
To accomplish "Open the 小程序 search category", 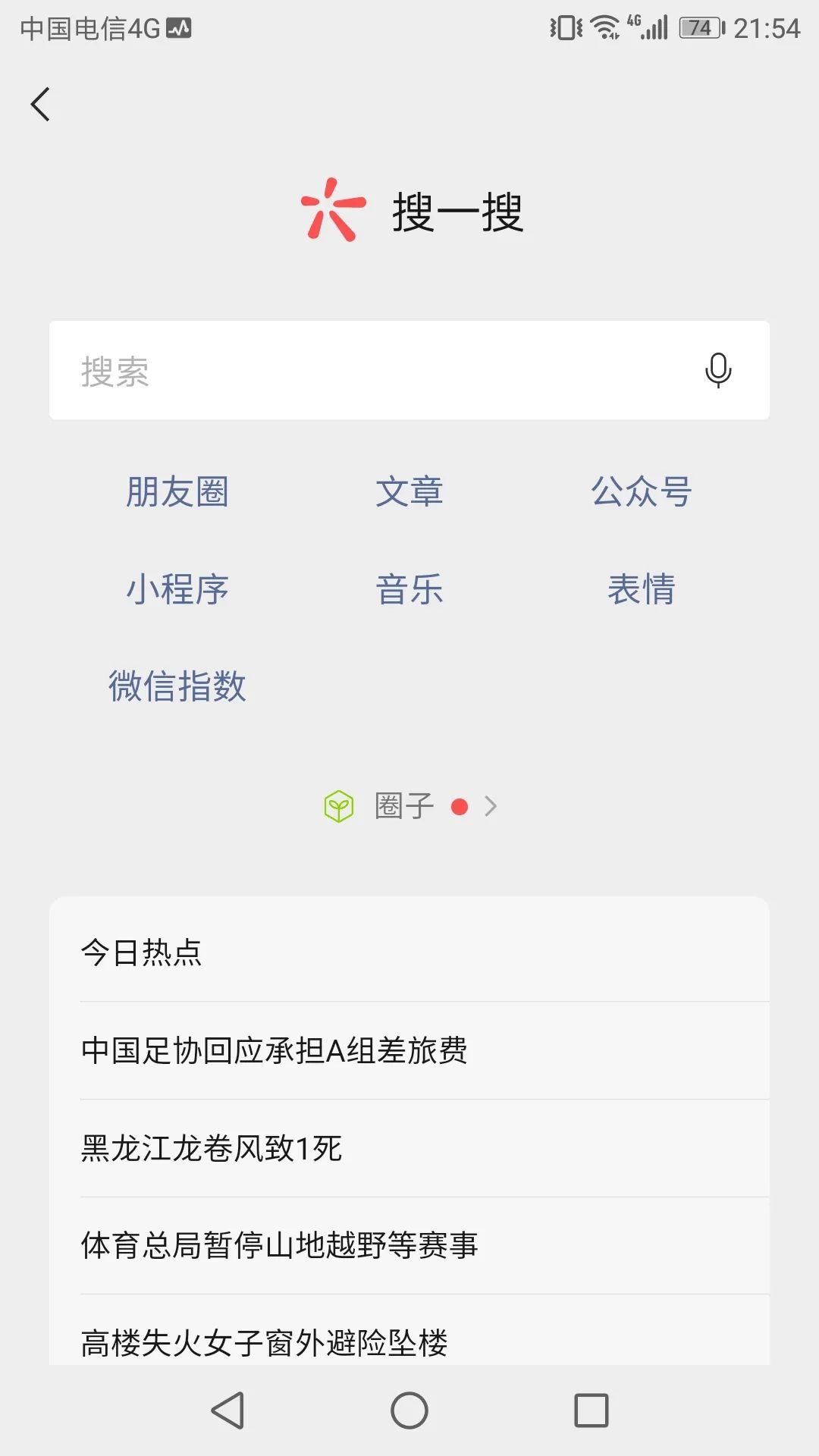I will 177,589.
